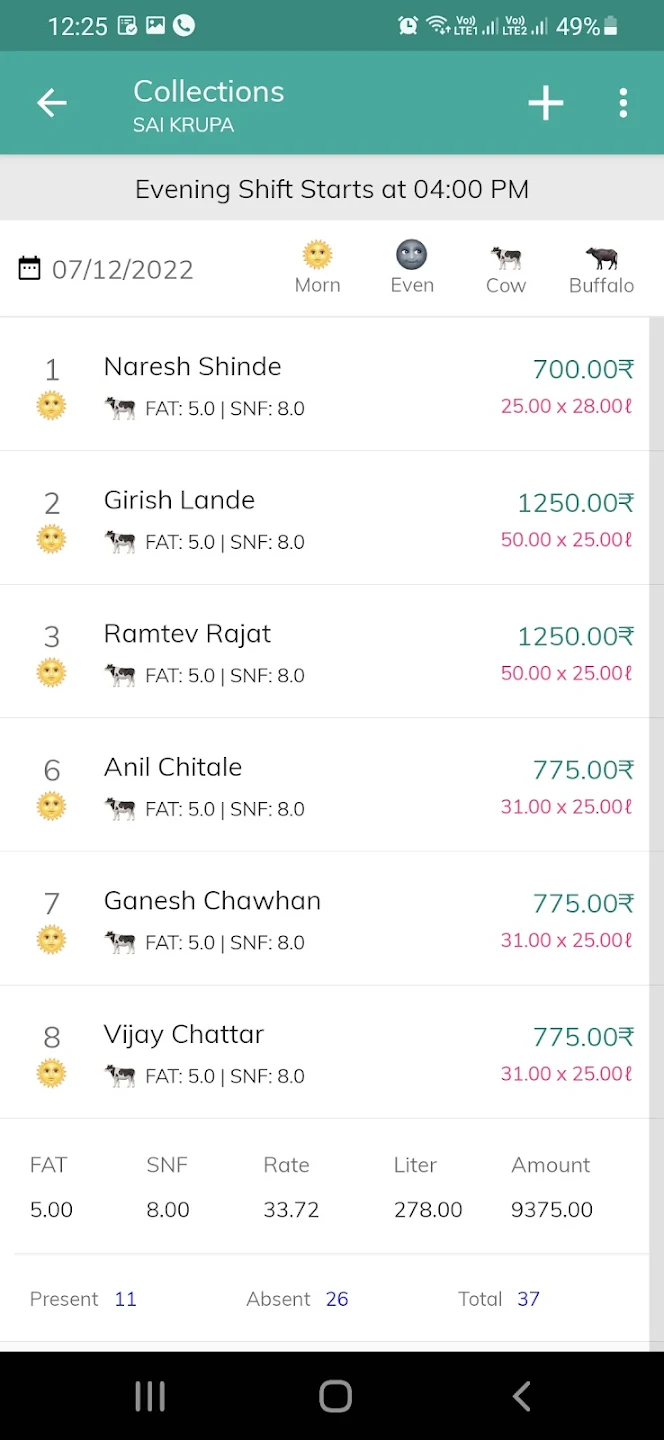Open Vijay Chattar's collection entry
Screen dimensions: 664x1440
click(325, 1052)
